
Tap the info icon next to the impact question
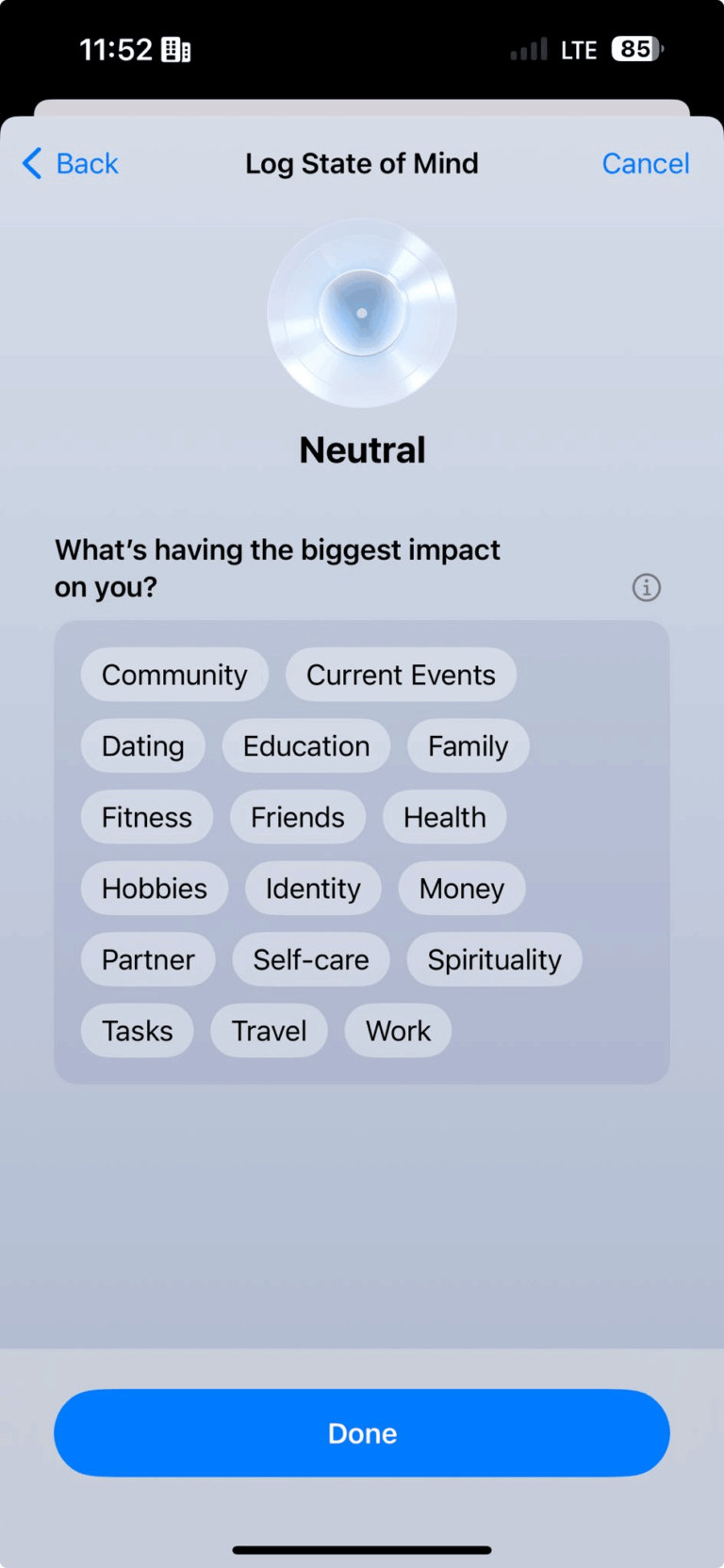(x=646, y=587)
